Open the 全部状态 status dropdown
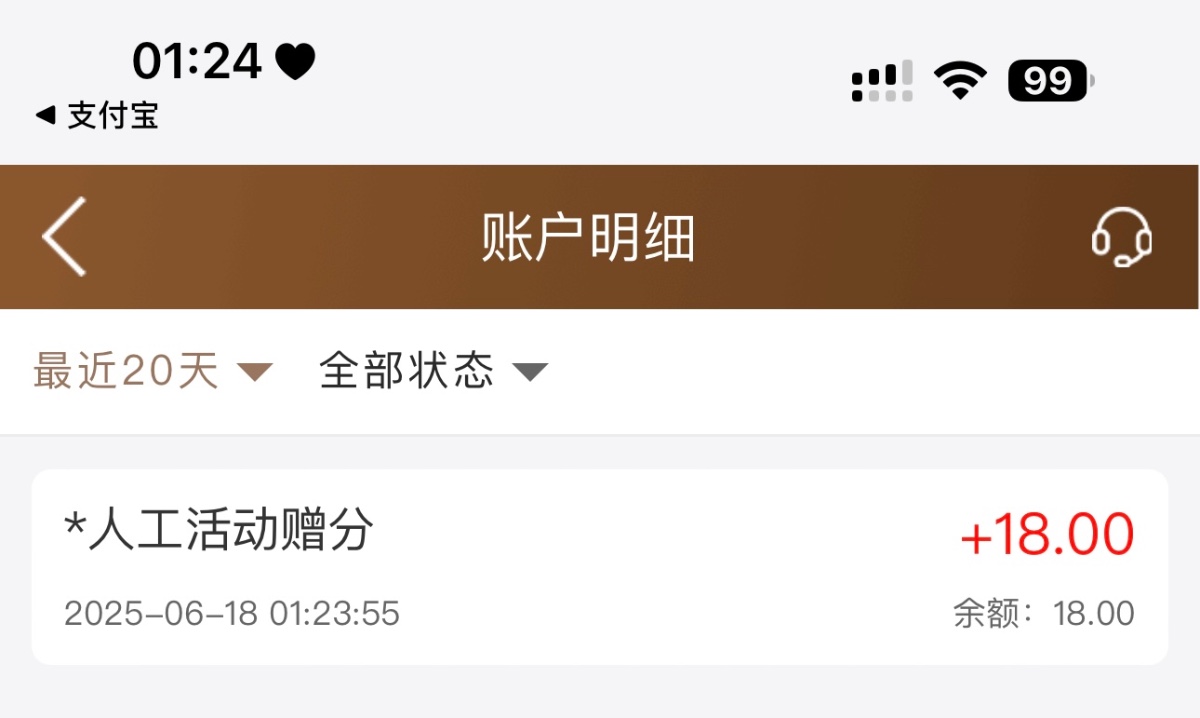The image size is (1200, 718). 432,372
